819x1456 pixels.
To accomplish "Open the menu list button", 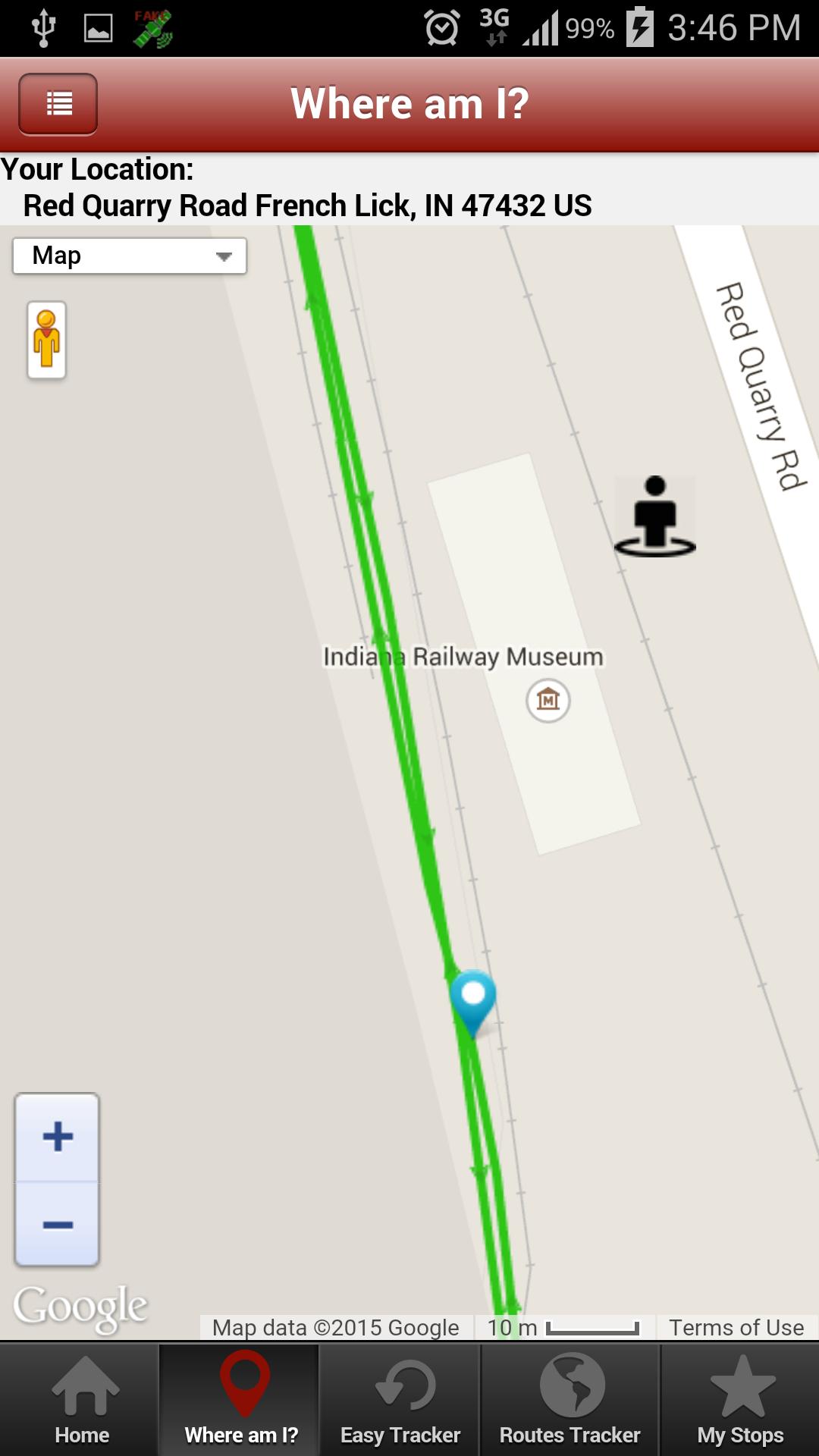I will click(58, 104).
